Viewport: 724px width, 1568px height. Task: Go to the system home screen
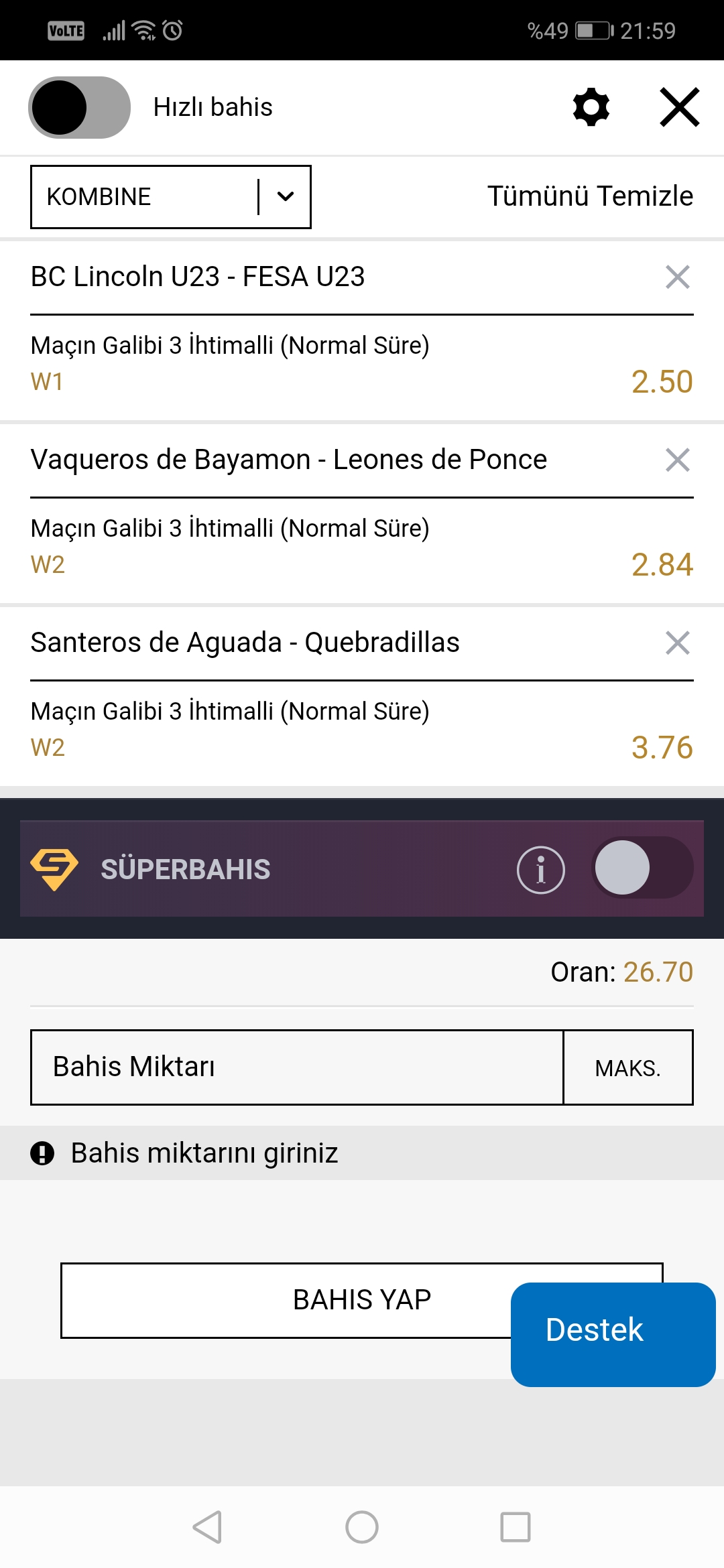362,1527
